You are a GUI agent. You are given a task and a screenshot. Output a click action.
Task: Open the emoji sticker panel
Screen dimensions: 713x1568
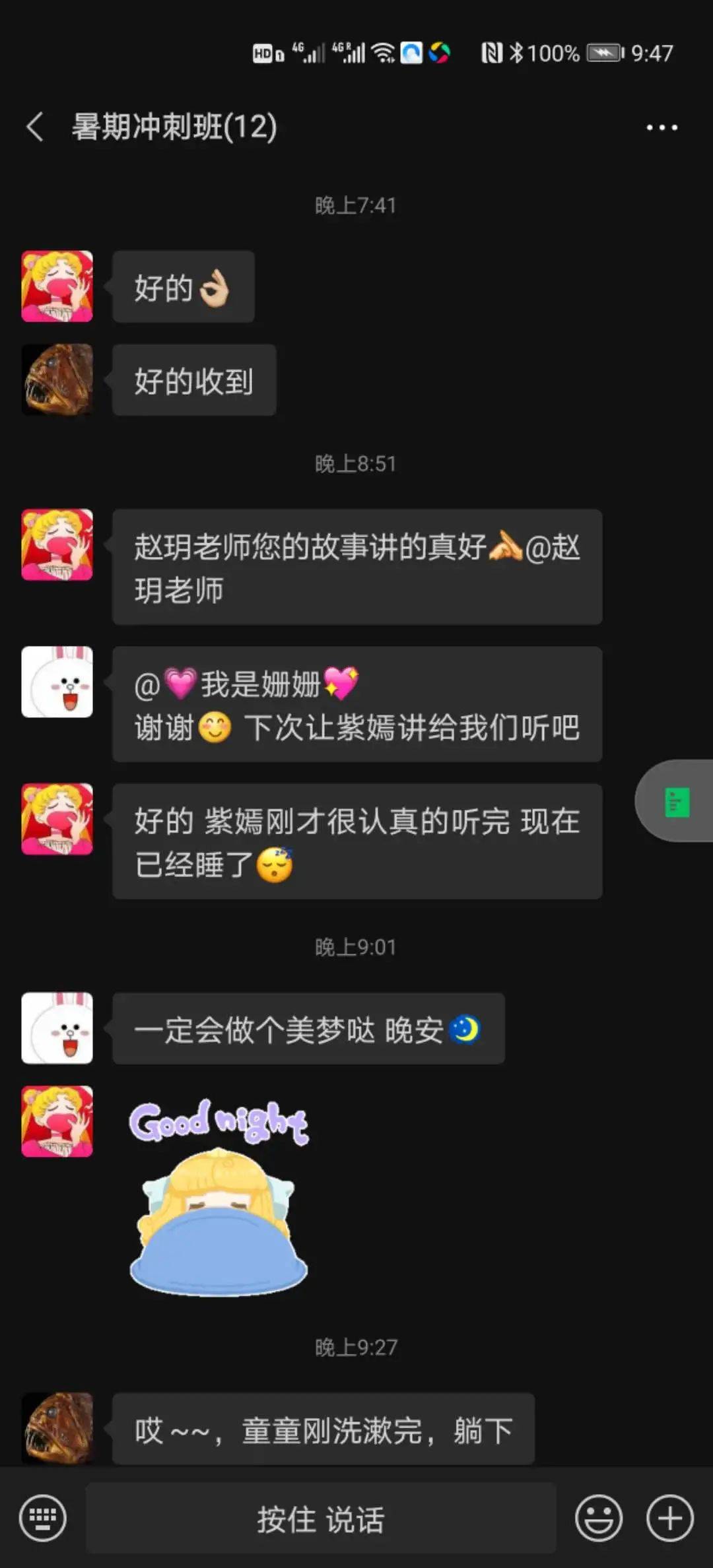598,1518
